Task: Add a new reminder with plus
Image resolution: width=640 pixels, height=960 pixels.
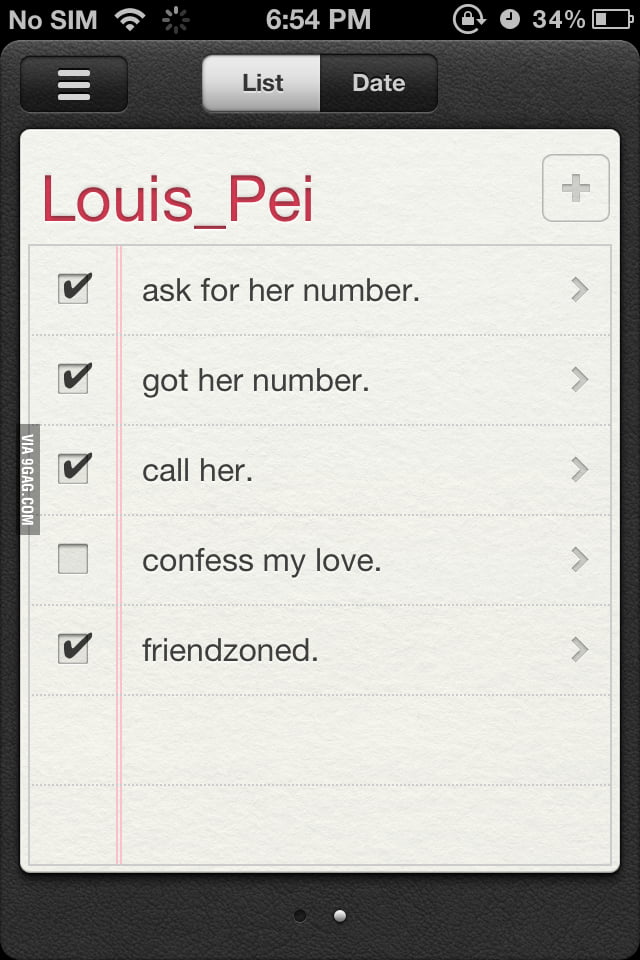Action: [575, 188]
